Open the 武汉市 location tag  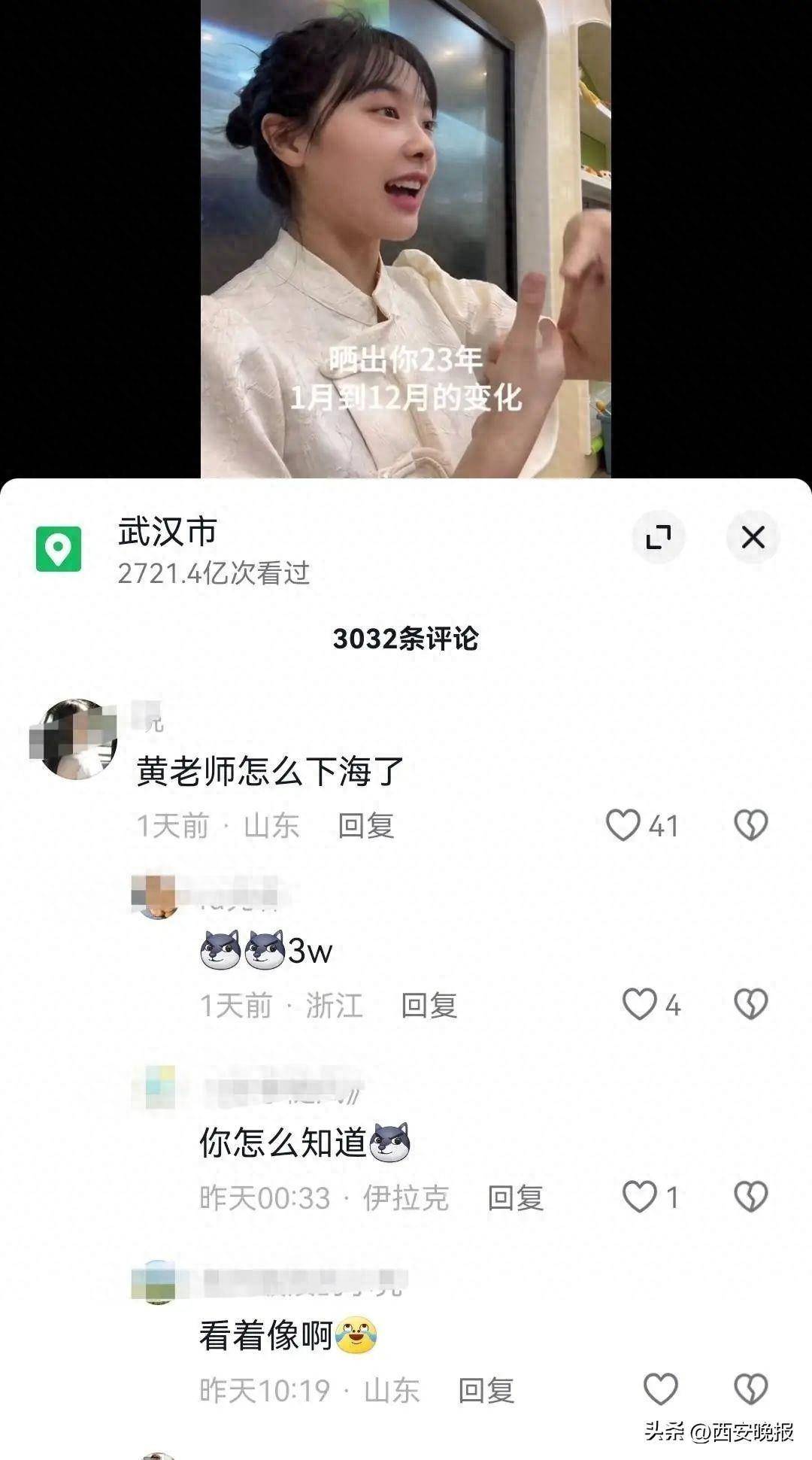[167, 532]
